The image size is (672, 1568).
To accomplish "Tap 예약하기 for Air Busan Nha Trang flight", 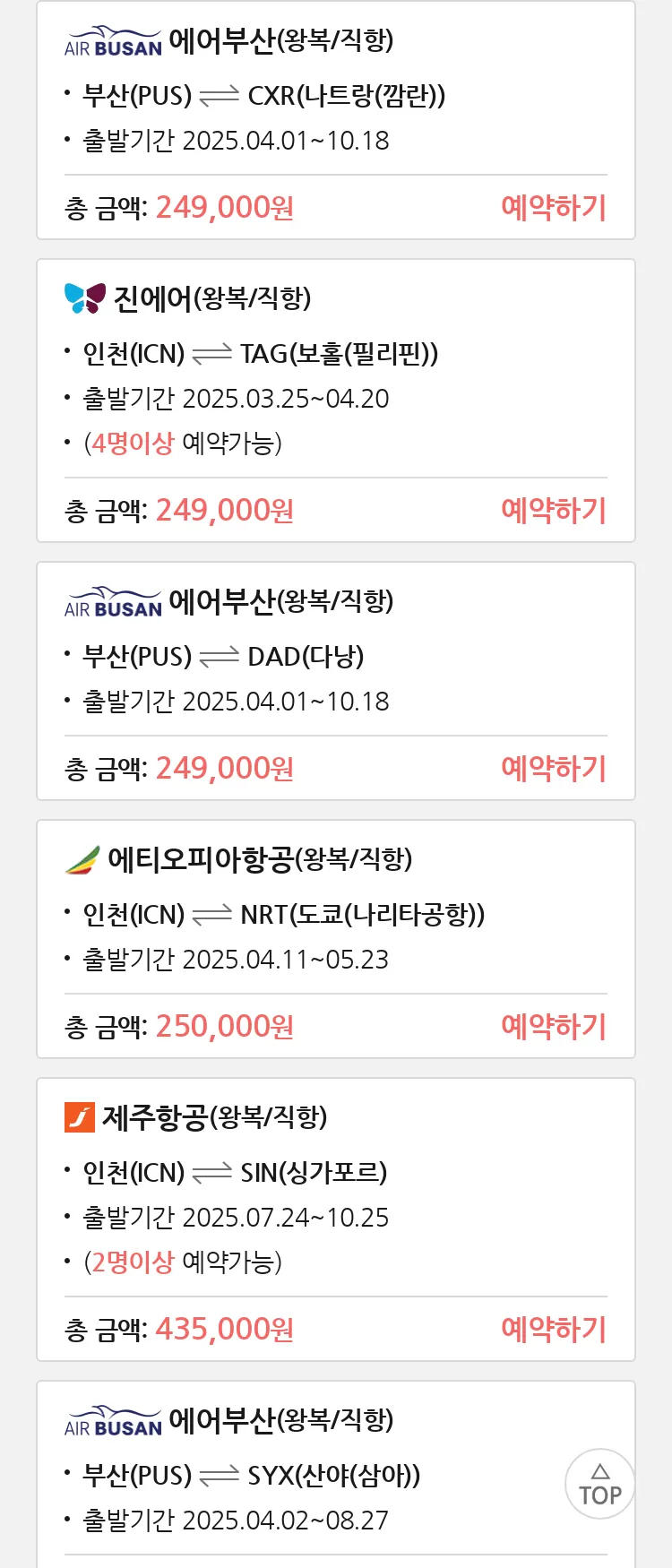I will [x=553, y=208].
